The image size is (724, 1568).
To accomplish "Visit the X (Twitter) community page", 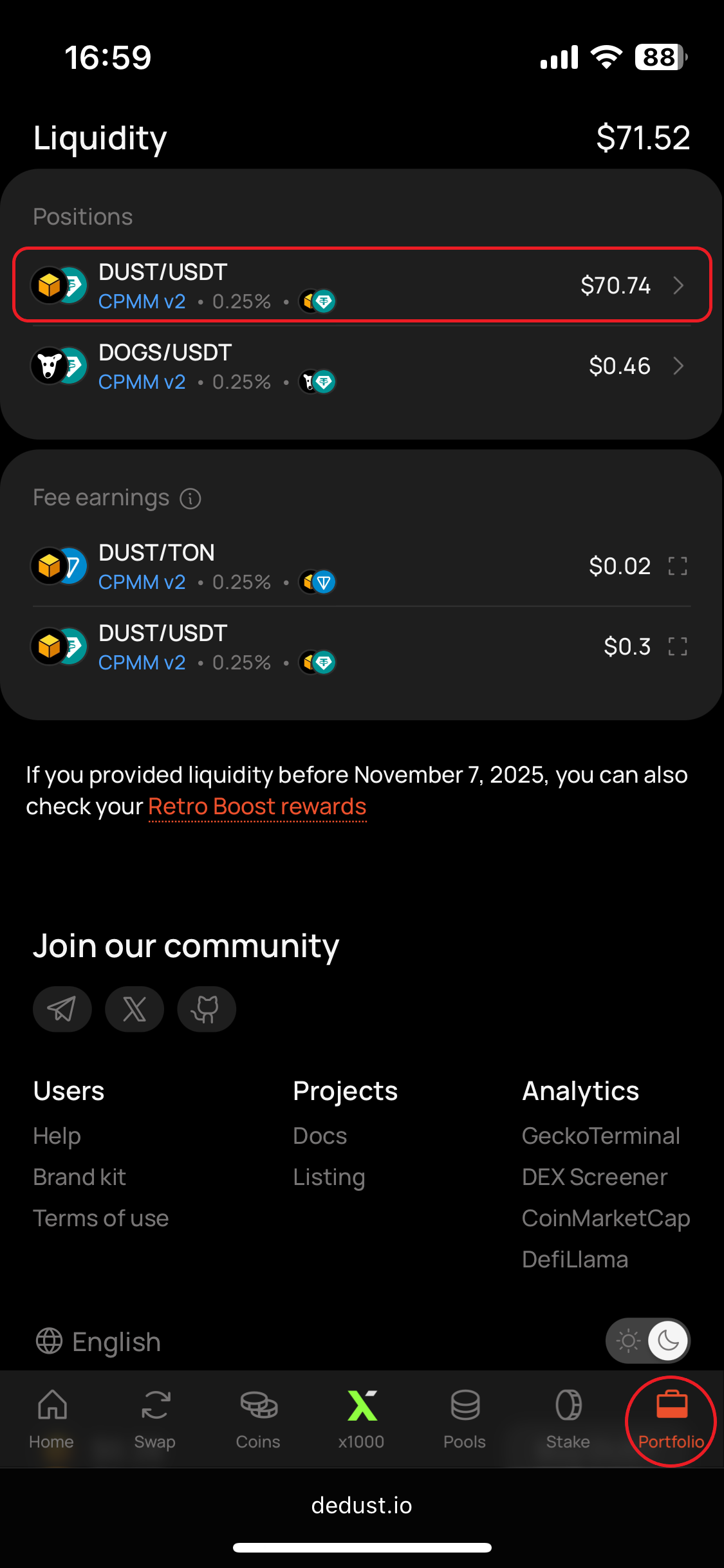I will click(x=135, y=1009).
